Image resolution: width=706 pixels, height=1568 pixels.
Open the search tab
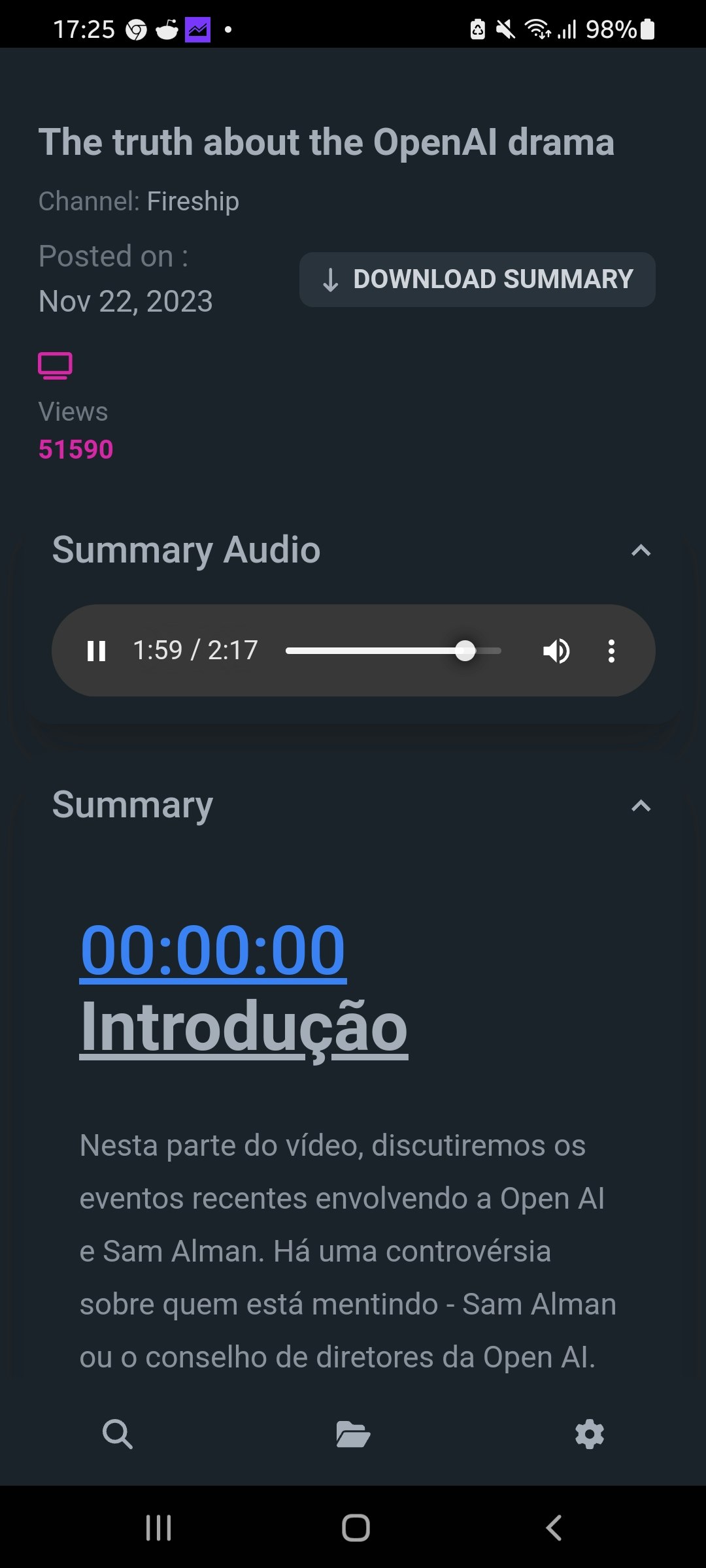[x=118, y=1435]
